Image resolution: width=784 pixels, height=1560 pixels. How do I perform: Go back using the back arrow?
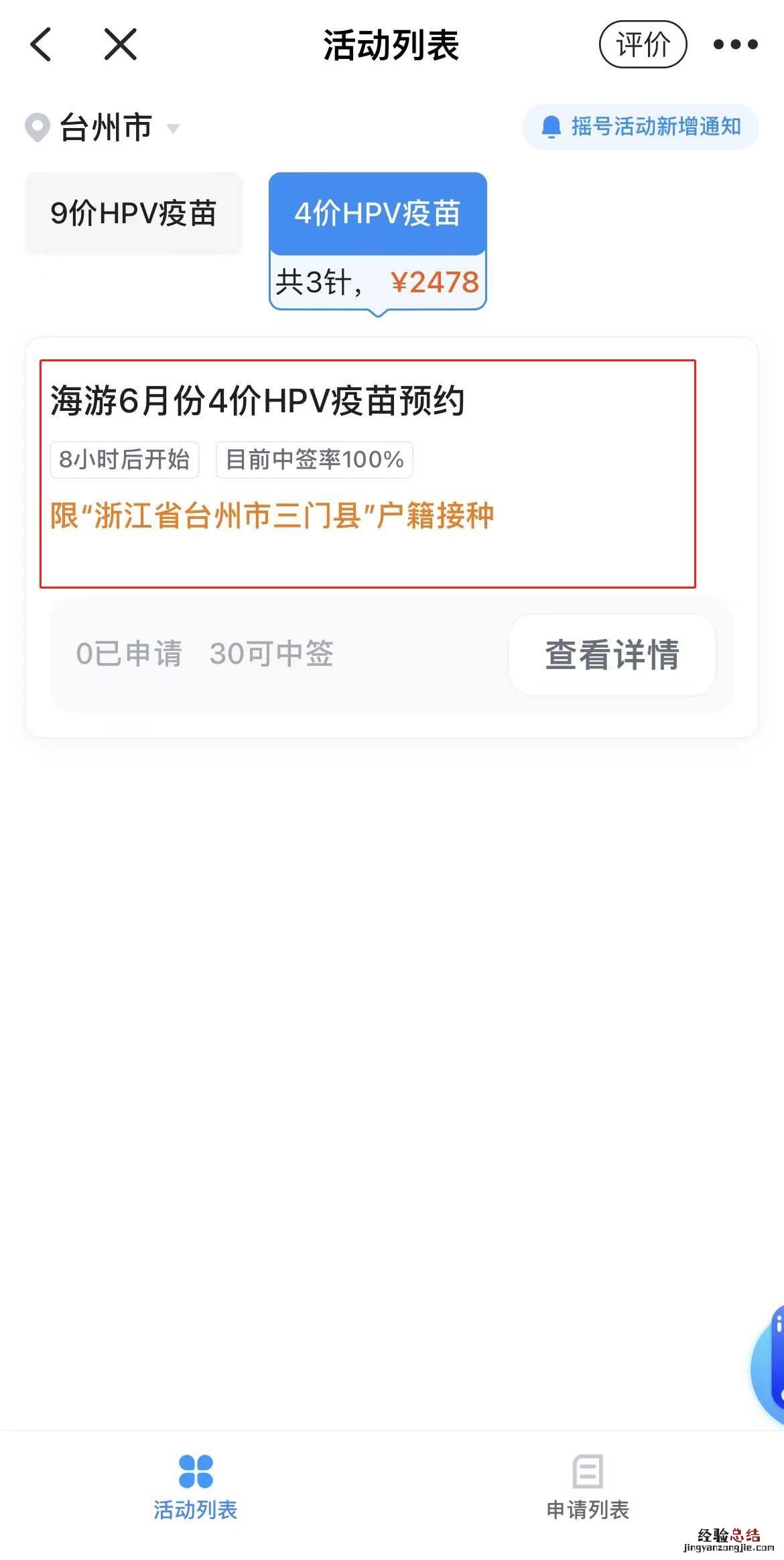(x=42, y=45)
